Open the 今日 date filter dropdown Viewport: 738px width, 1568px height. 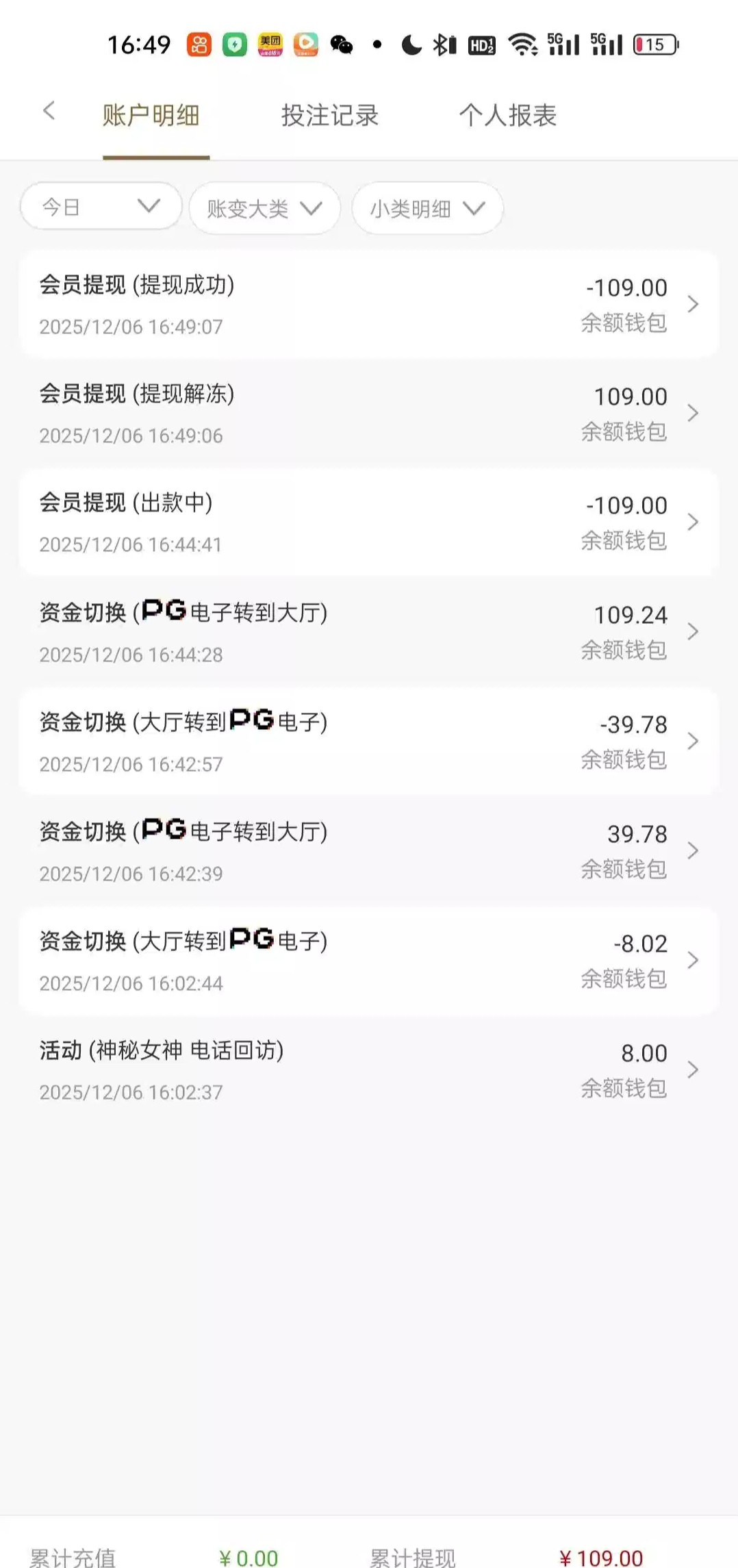pyautogui.click(x=101, y=206)
